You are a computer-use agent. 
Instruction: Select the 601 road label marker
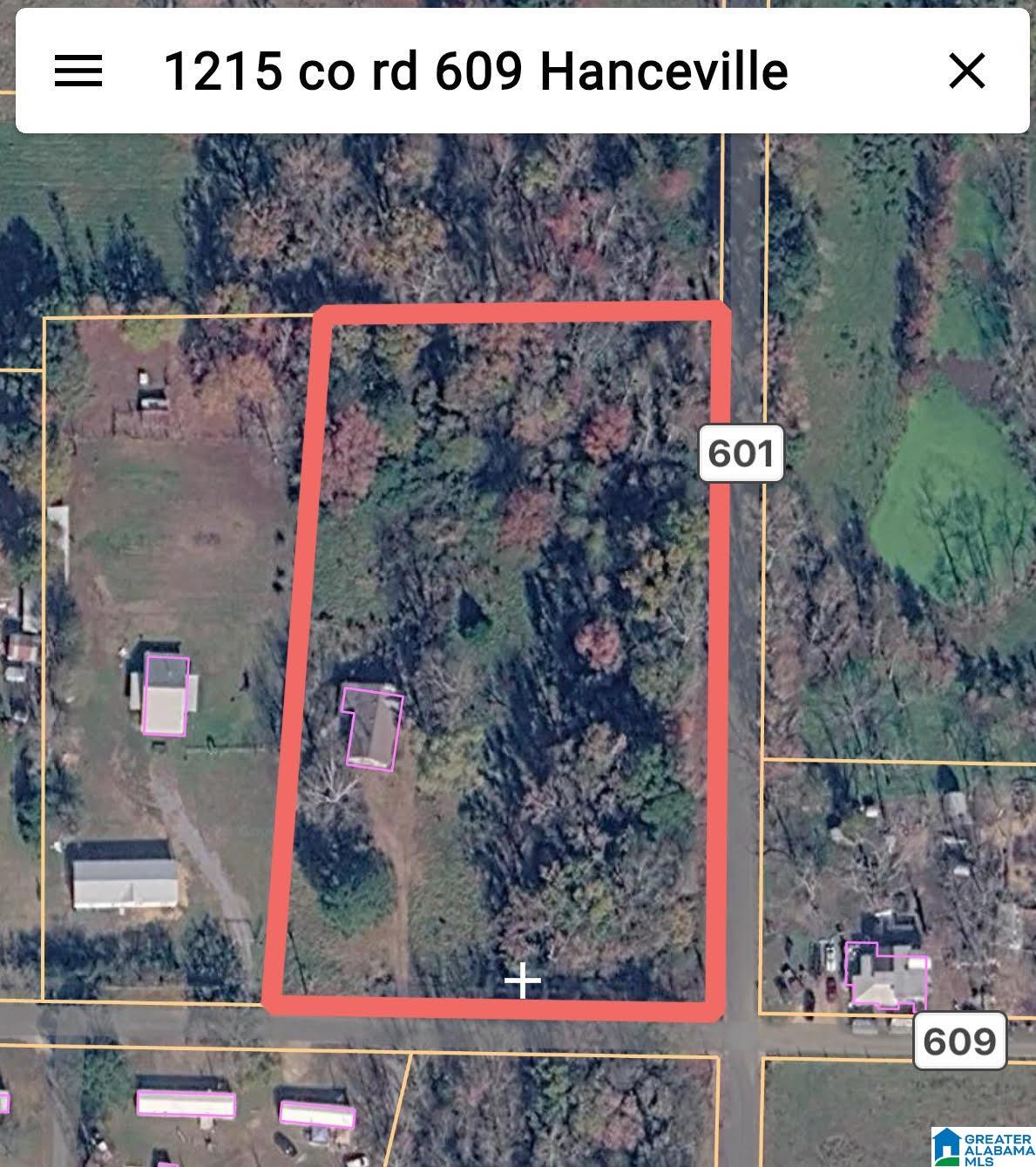(742, 453)
